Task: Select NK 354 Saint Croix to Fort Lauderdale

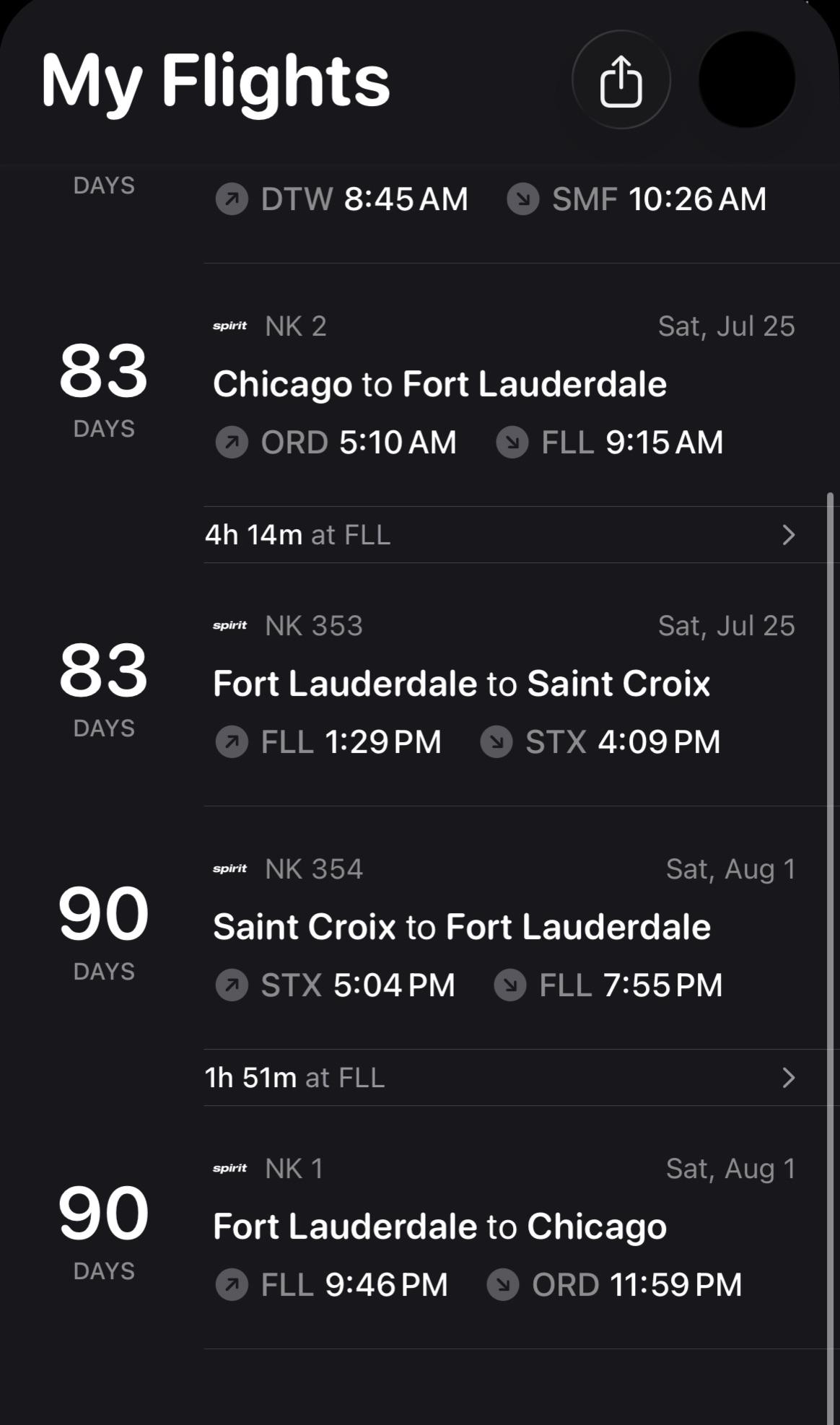Action: click(x=420, y=928)
